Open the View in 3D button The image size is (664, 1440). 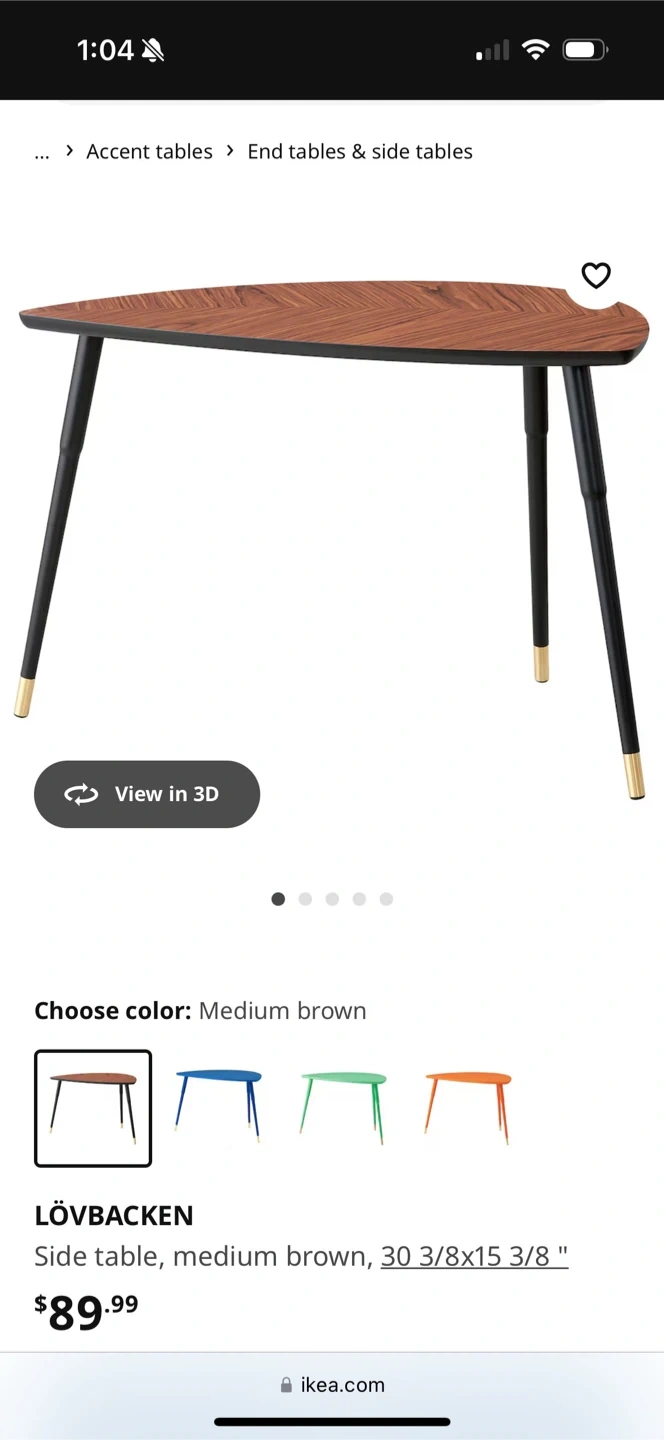147,794
